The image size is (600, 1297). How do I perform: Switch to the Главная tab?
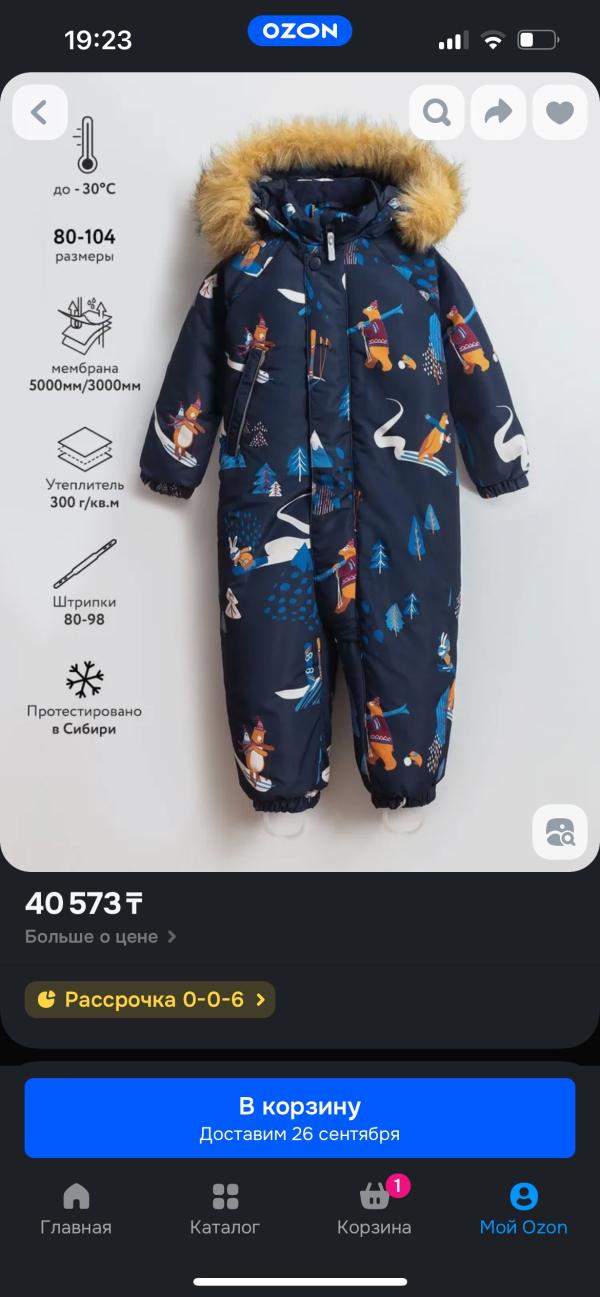76,1210
